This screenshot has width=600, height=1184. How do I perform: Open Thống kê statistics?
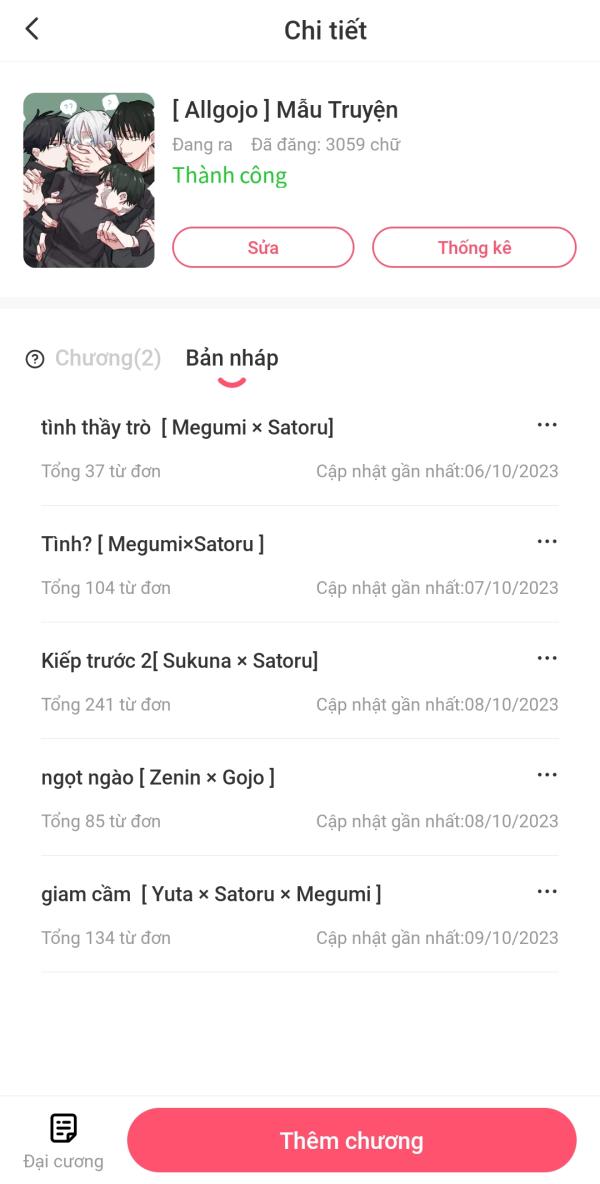(x=474, y=248)
